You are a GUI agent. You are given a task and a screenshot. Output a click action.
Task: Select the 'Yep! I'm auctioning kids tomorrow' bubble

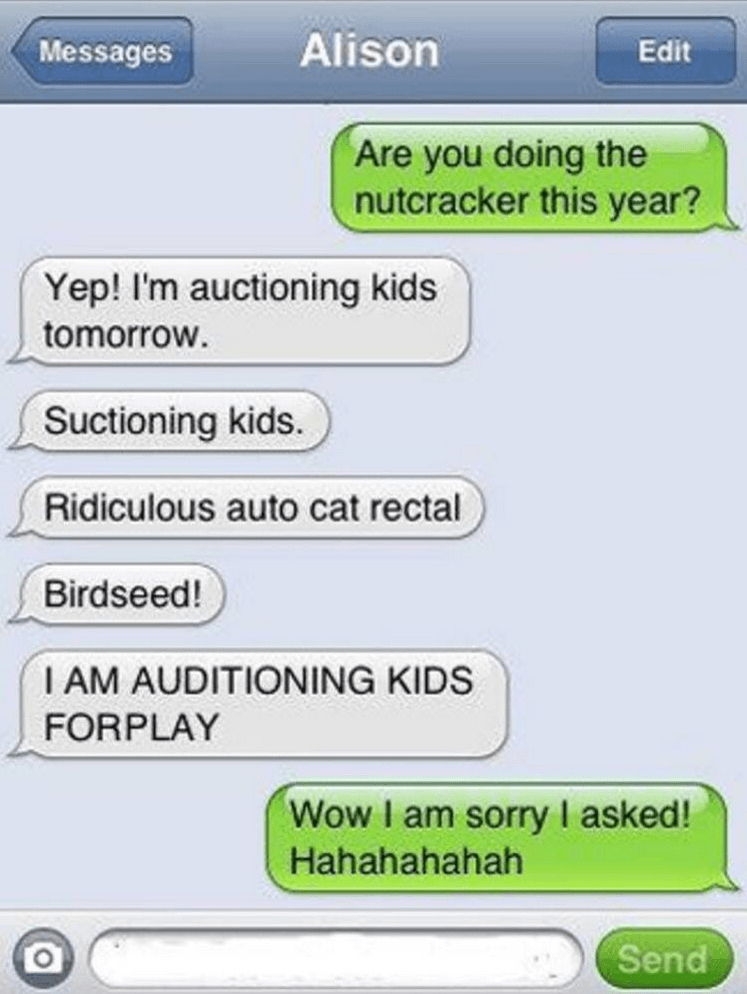pos(243,308)
